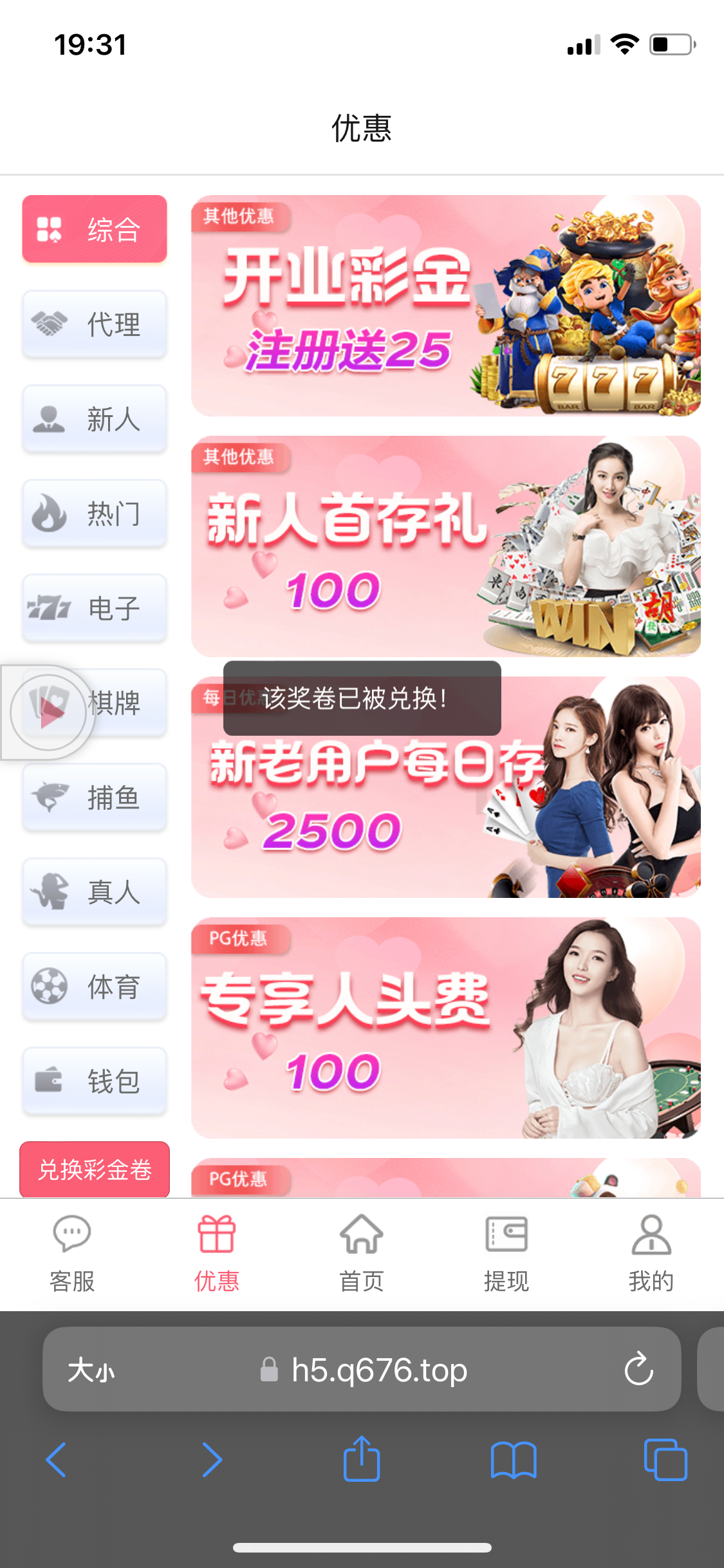
Task: Open the 新人 category
Action: click(95, 418)
